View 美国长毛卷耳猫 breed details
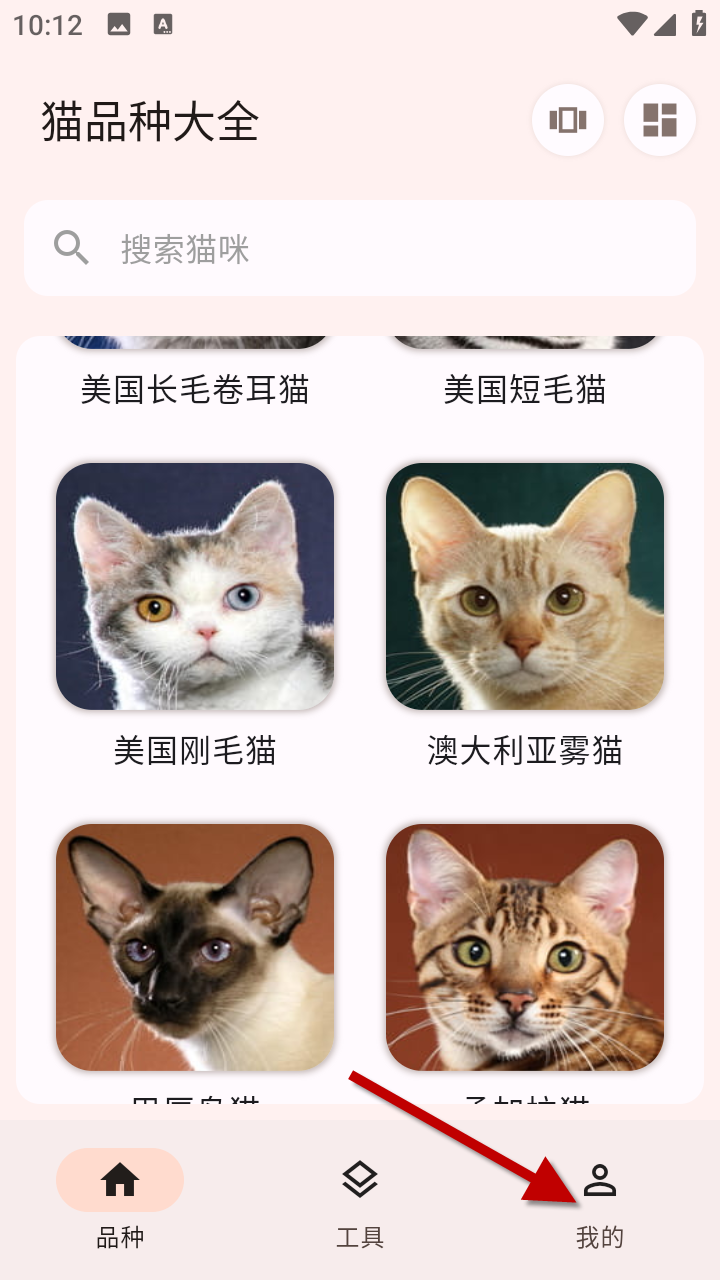This screenshot has width=720, height=1280. 195,388
